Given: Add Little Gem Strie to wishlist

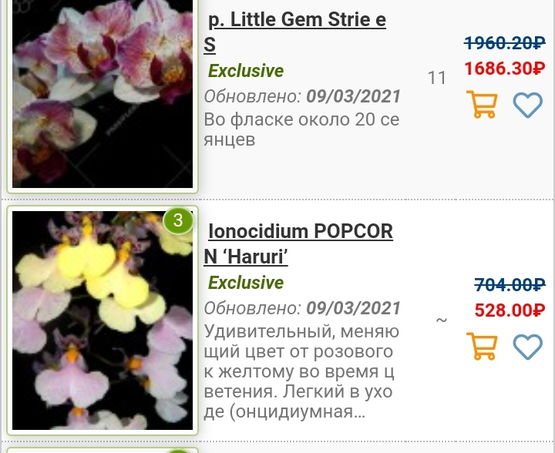Looking at the screenshot, I should coord(528,105).
